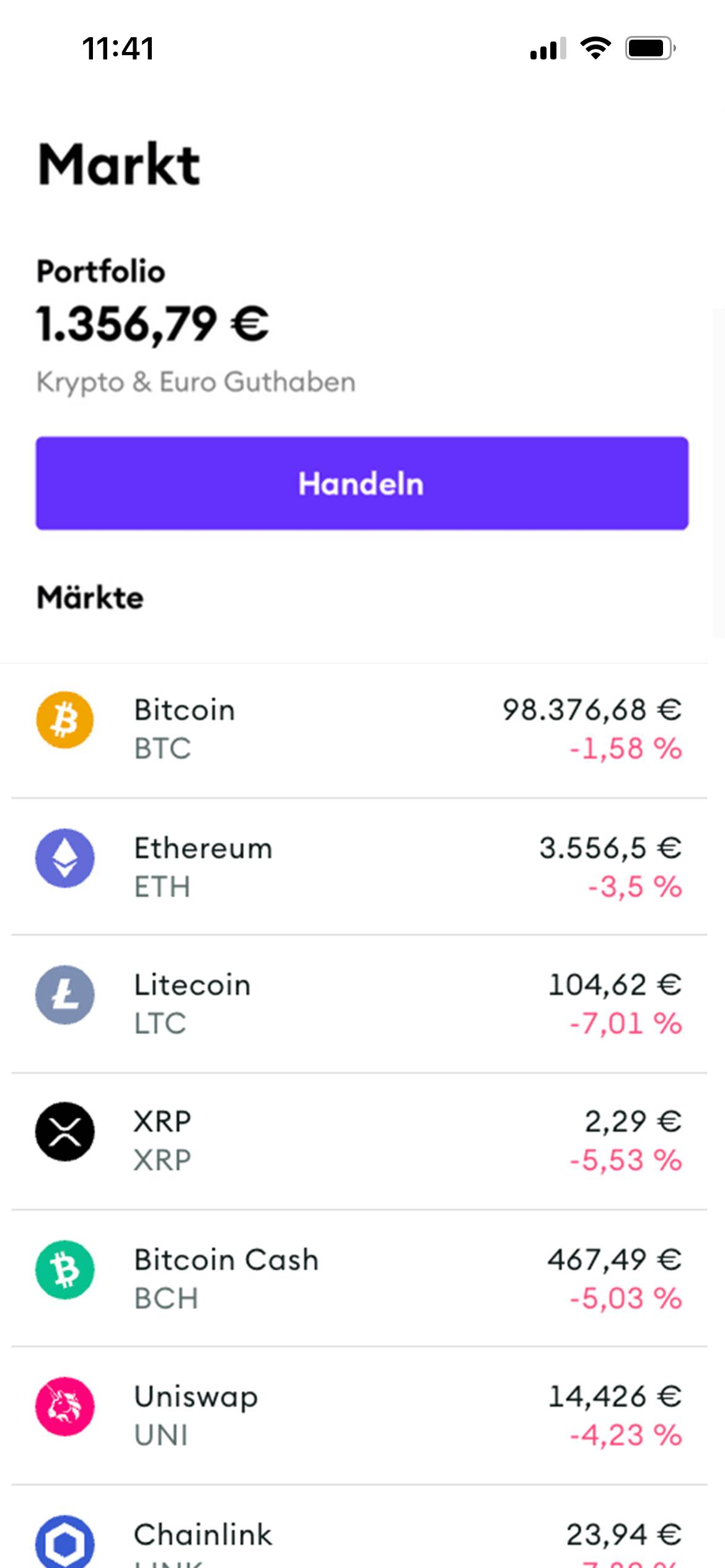Viewport: 725px width, 1568px height.
Task: Click the Markt page title
Action: pyautogui.click(x=118, y=162)
